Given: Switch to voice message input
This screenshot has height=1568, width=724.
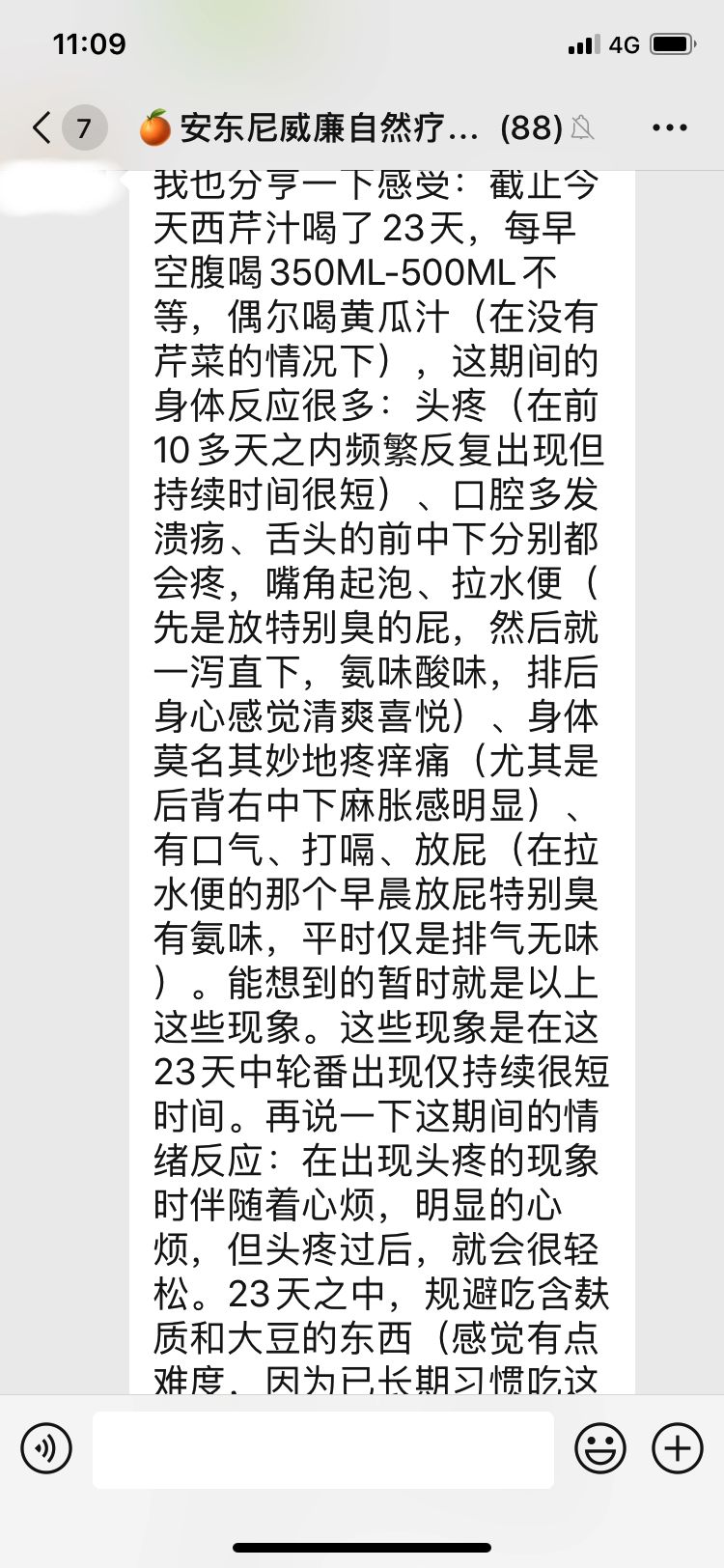Looking at the screenshot, I should 46,1448.
